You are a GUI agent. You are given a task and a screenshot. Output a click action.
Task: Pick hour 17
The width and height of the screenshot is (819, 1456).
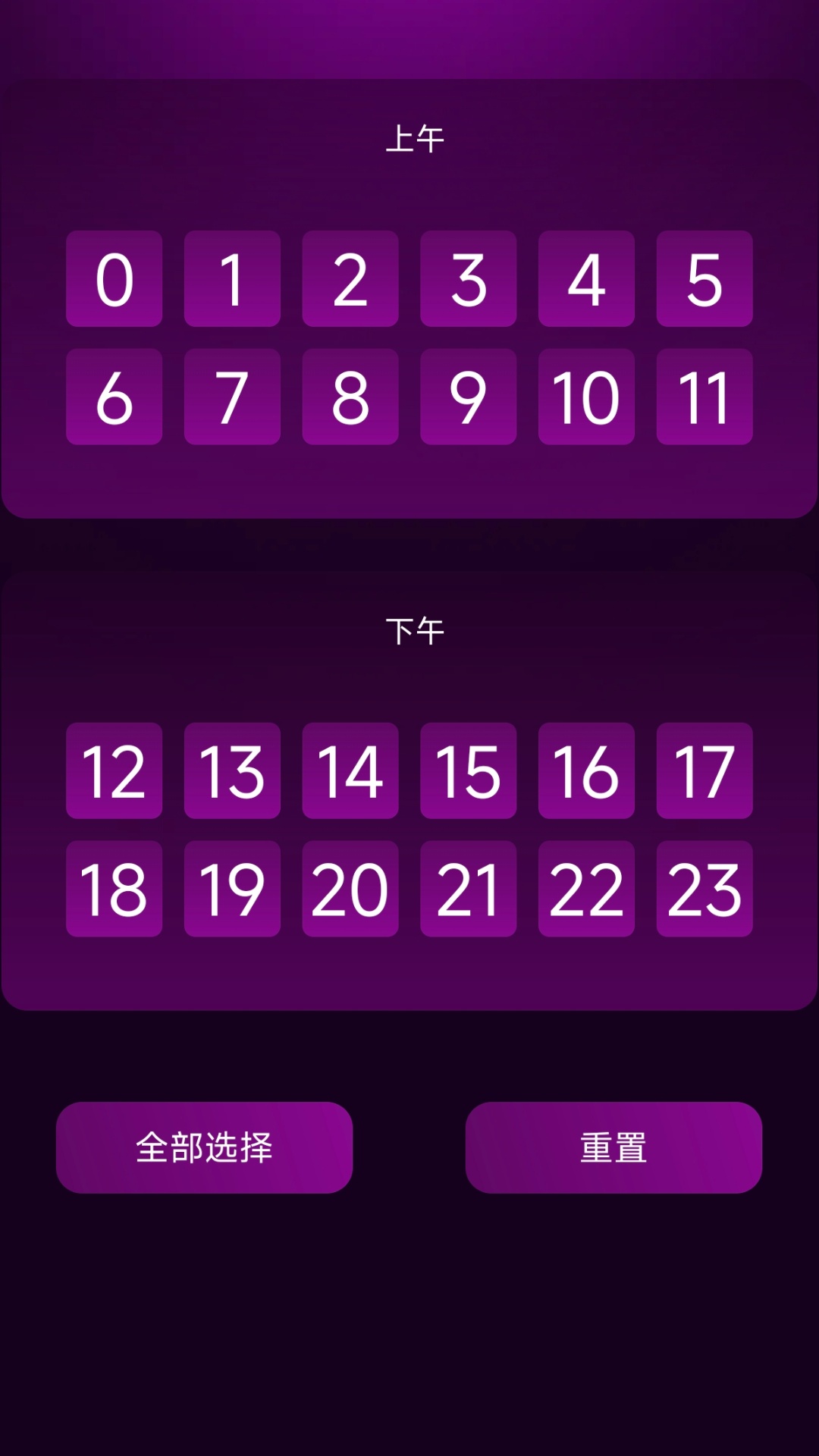tap(704, 770)
